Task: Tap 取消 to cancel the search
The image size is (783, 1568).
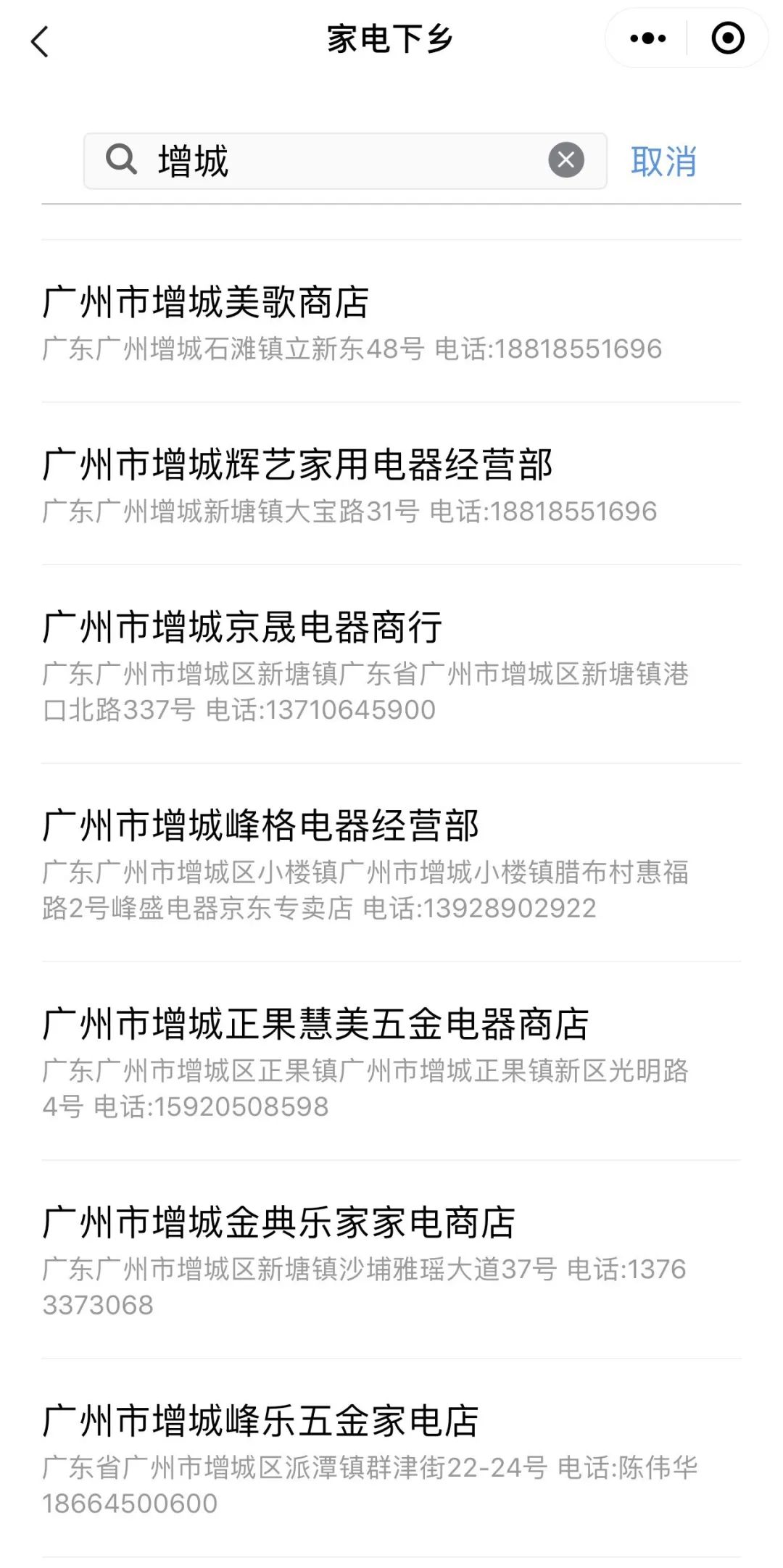Action: click(663, 161)
